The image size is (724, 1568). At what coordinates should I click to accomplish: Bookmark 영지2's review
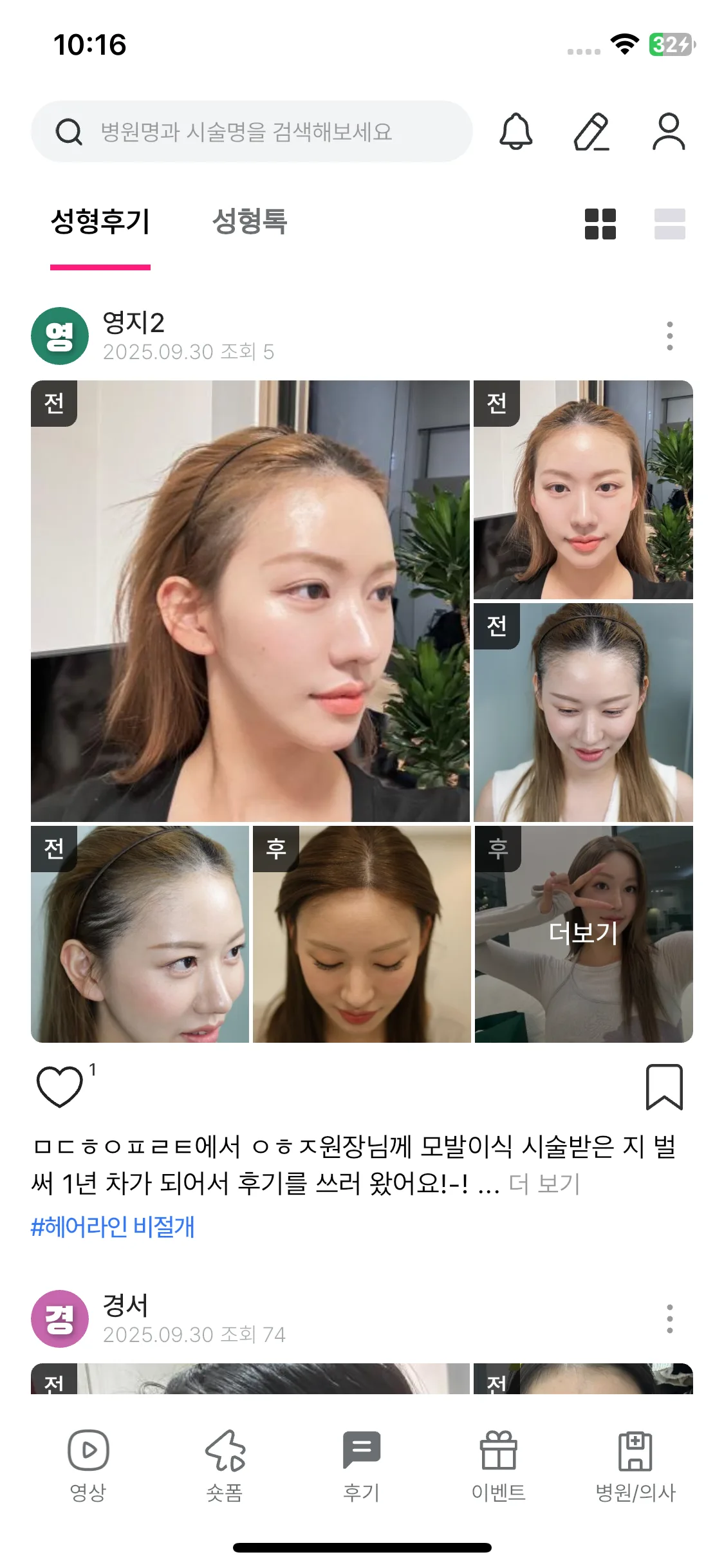pyautogui.click(x=664, y=1087)
